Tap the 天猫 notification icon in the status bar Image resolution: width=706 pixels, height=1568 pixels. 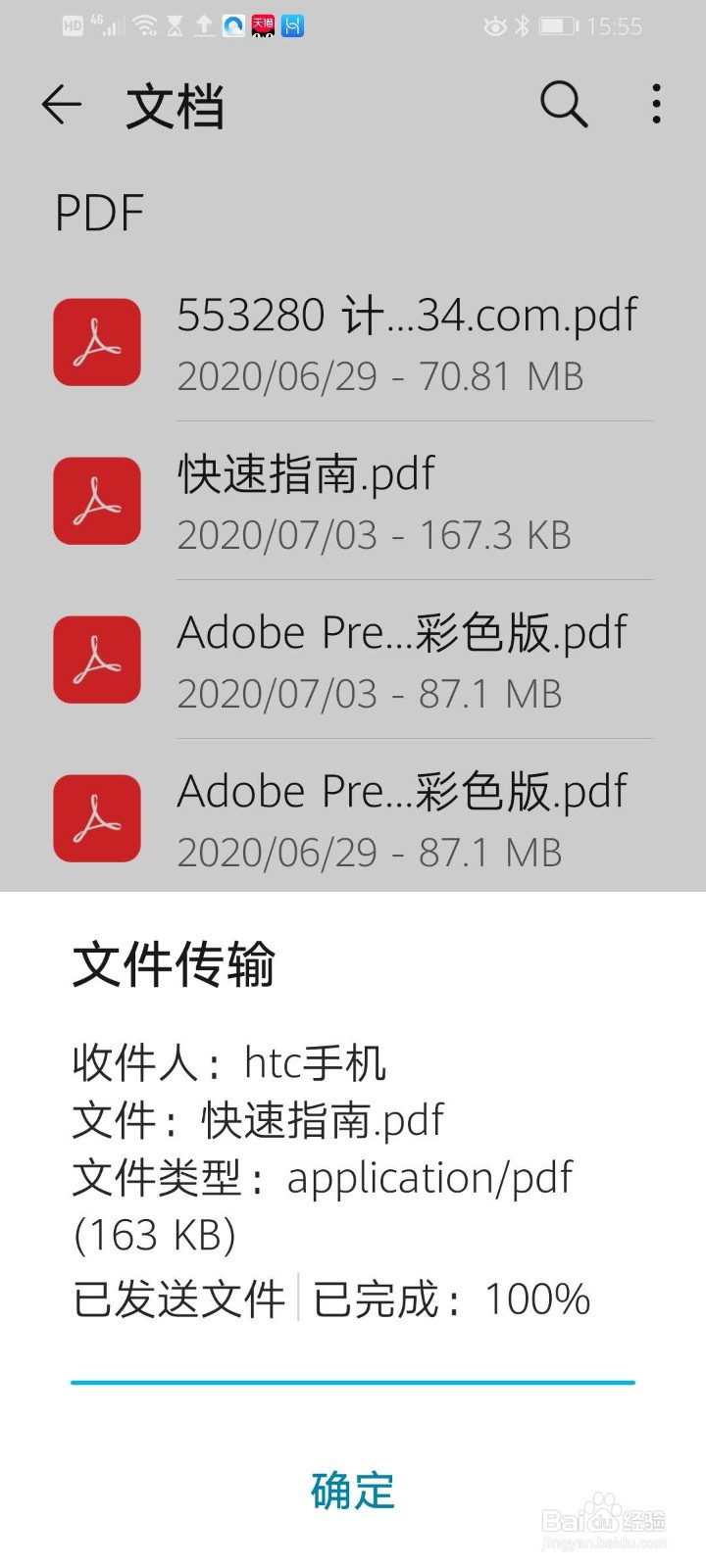pos(263,26)
